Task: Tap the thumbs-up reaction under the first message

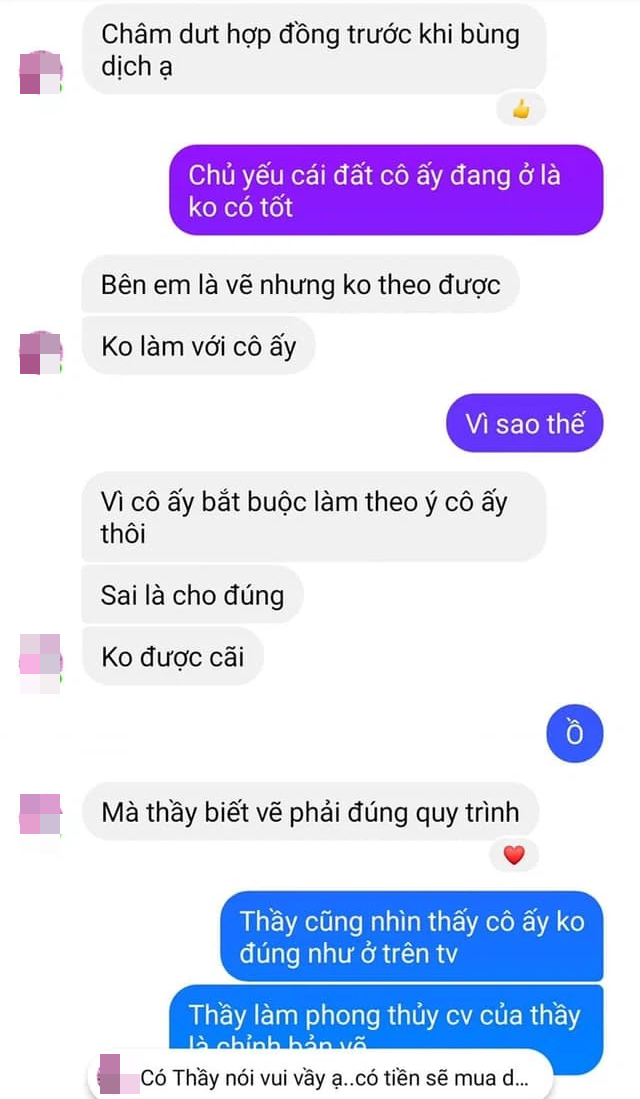Action: pyautogui.click(x=521, y=110)
